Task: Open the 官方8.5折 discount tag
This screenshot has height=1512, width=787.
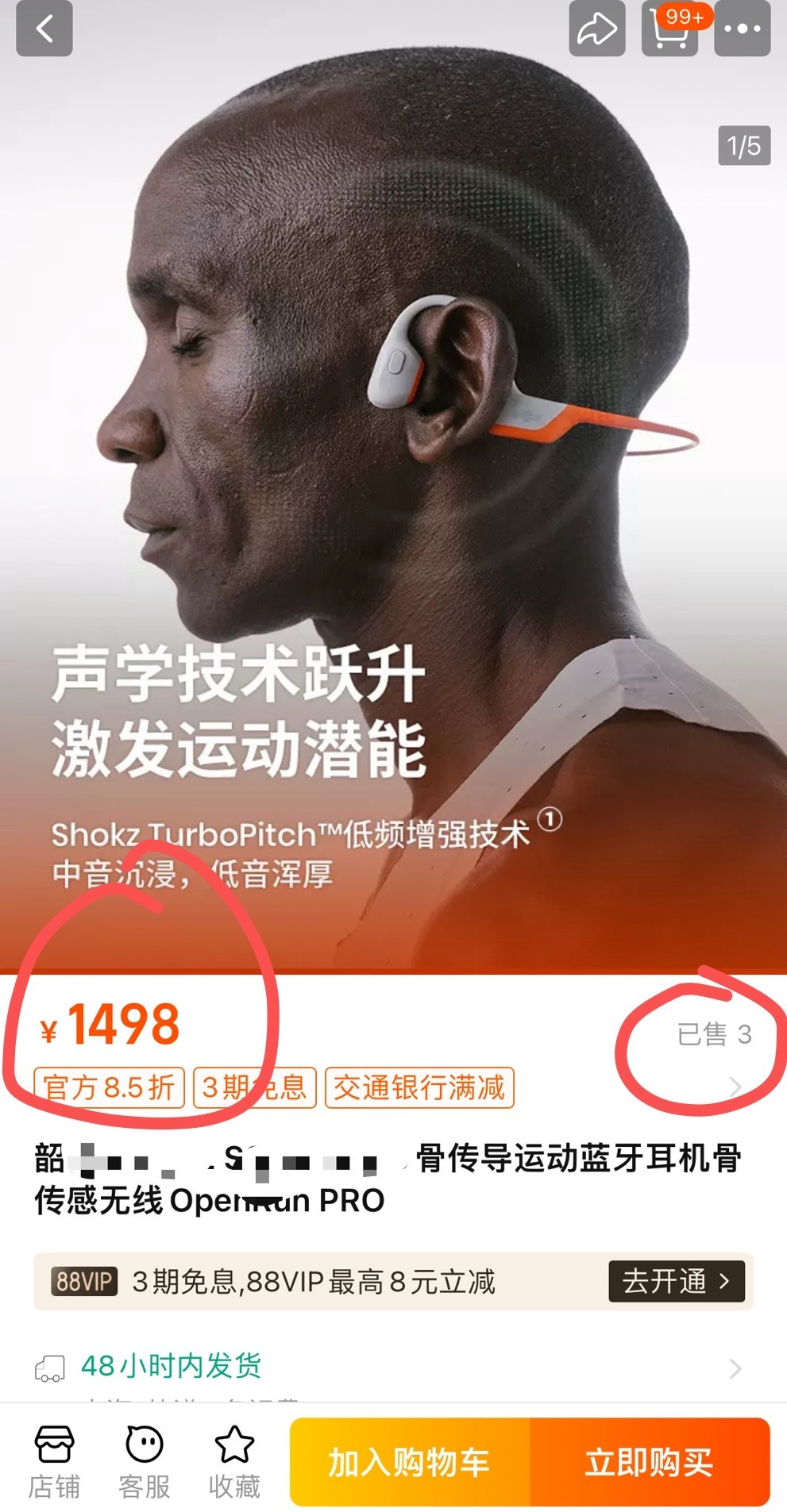Action: (109, 1087)
